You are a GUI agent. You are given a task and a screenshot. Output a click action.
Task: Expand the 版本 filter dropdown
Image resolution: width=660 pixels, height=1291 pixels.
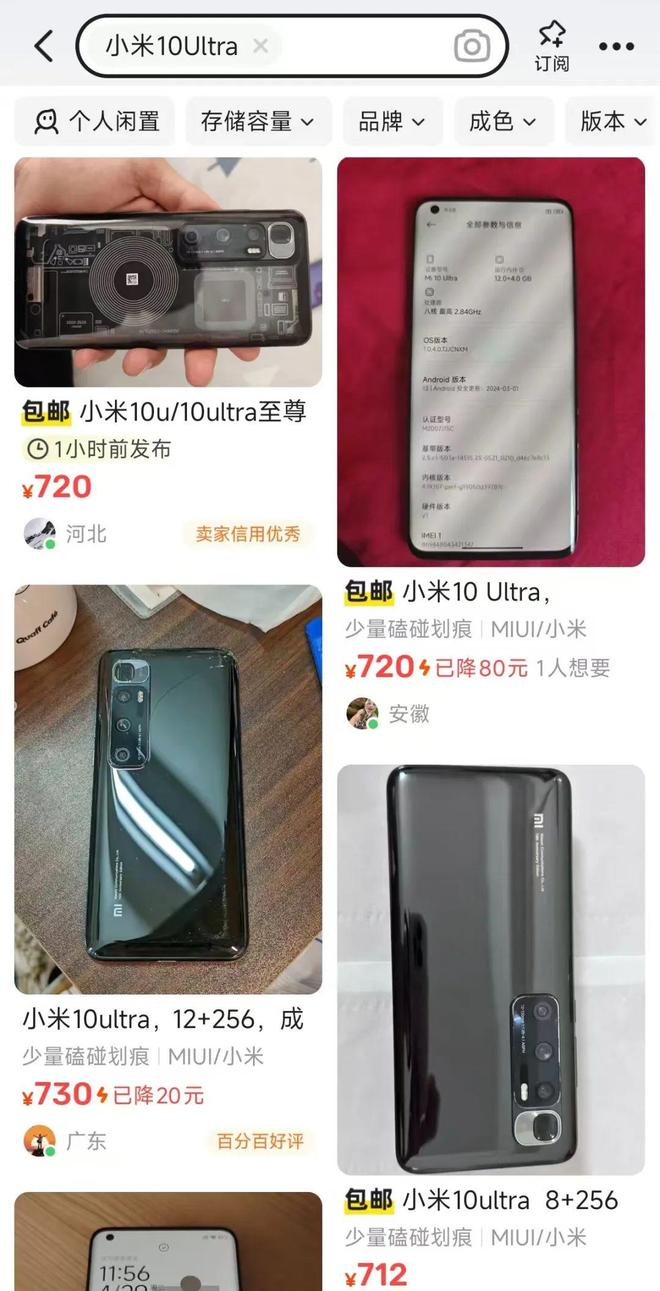tap(612, 121)
